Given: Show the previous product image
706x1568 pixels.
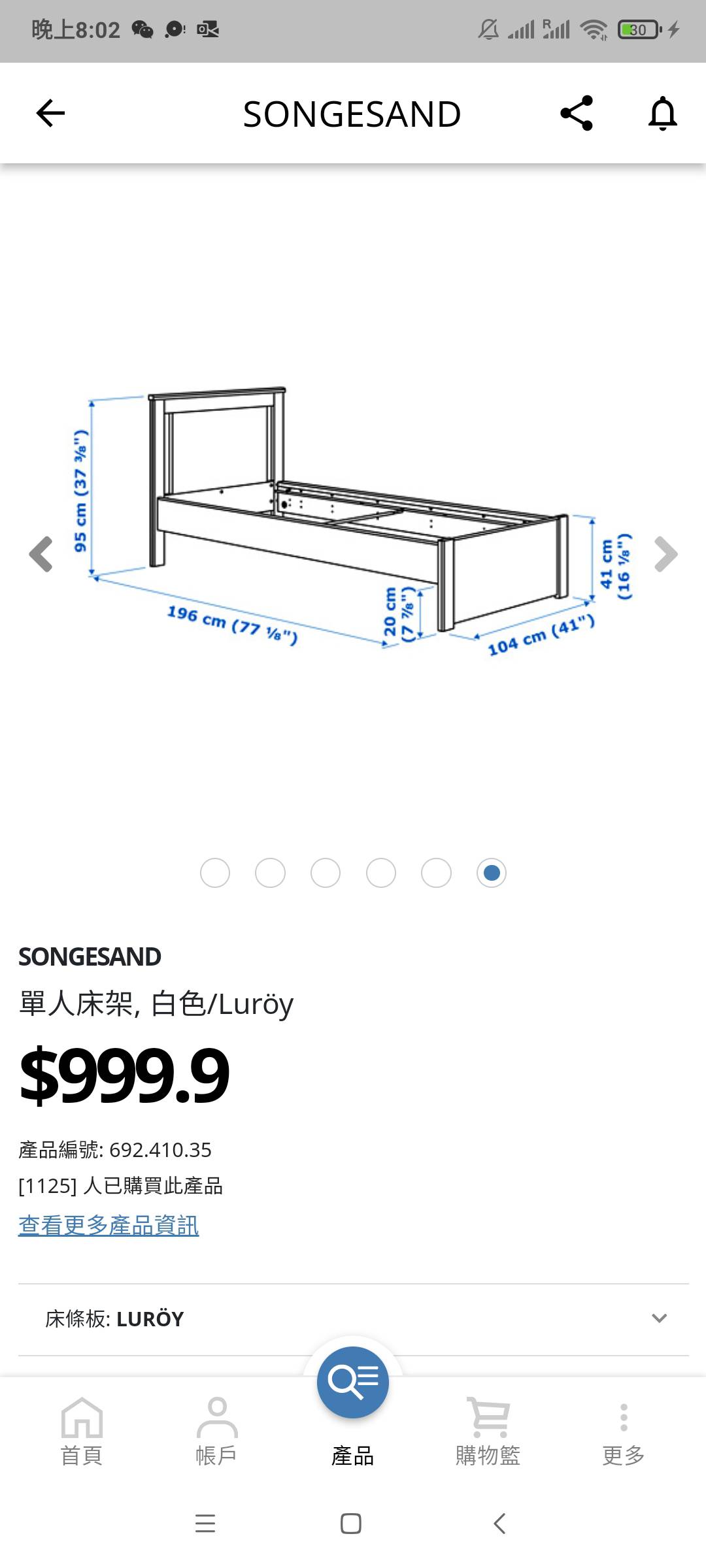Looking at the screenshot, I should [41, 554].
